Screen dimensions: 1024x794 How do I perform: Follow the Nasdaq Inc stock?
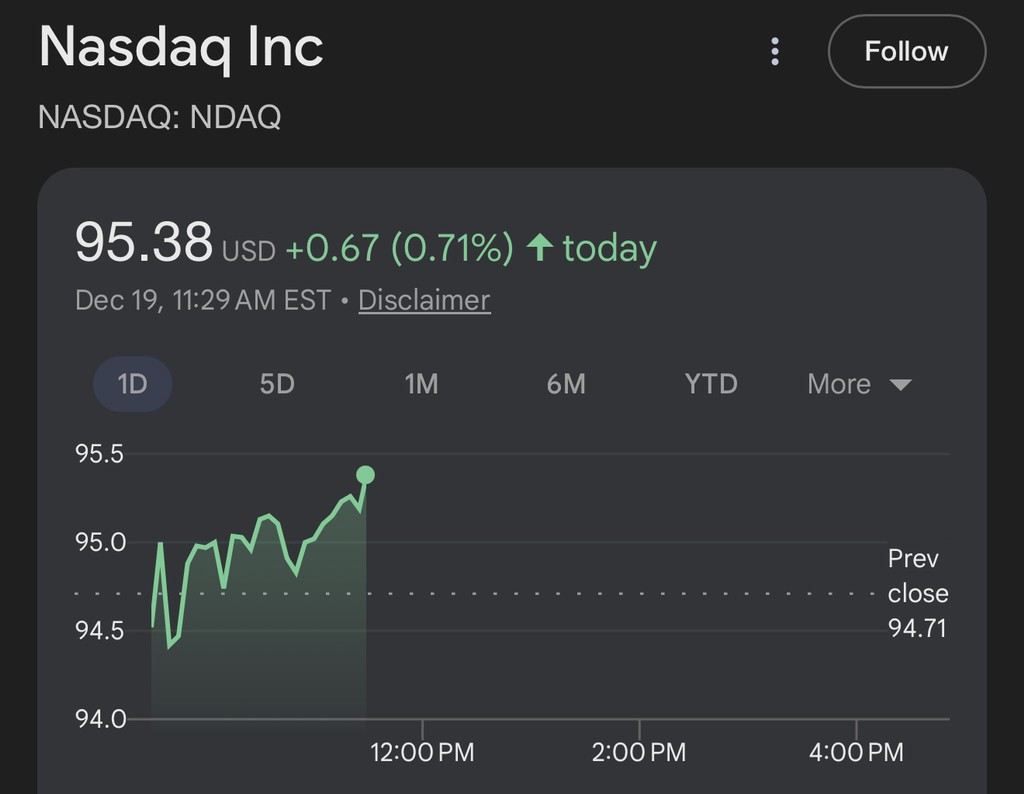coord(906,52)
